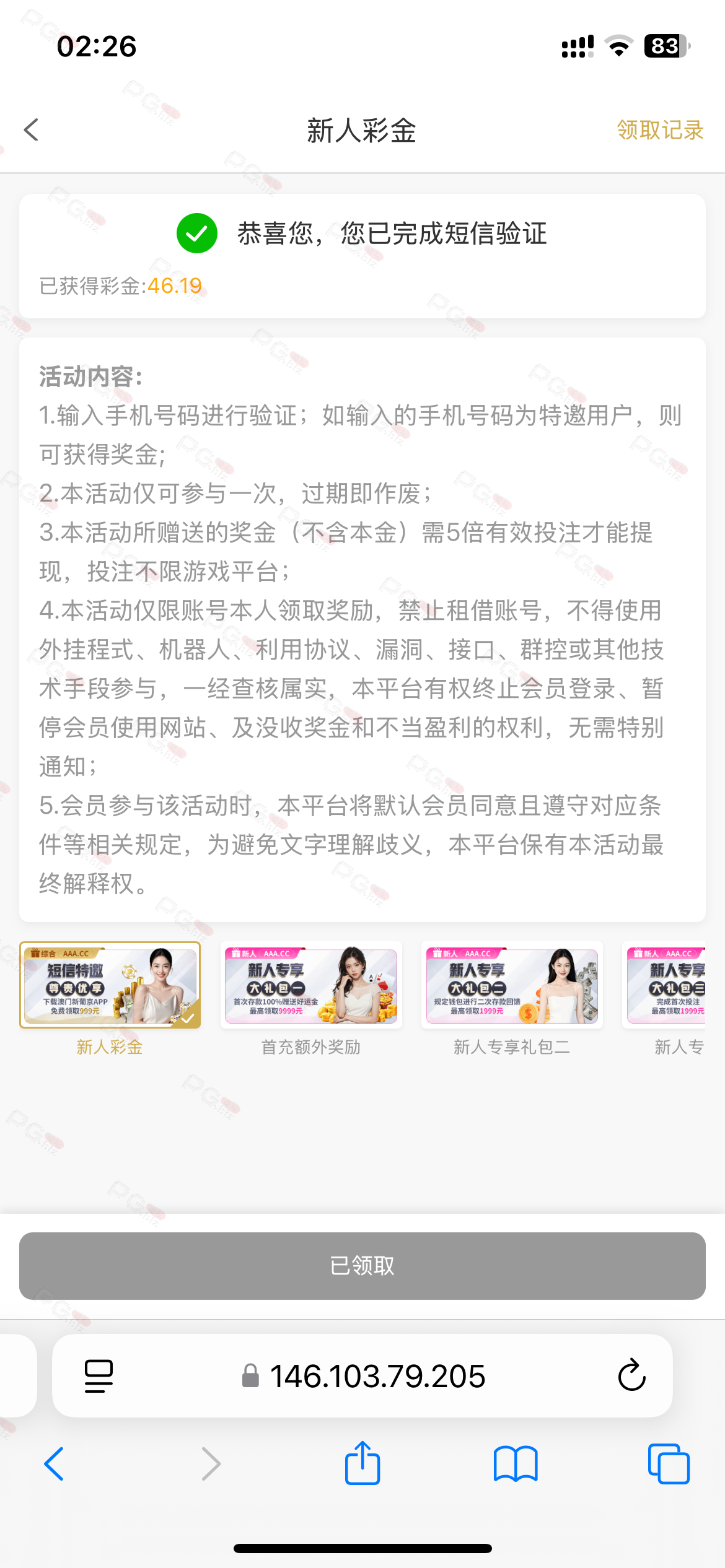Reload the current web page
Viewport: 725px width, 1568px height.
coord(631,1376)
